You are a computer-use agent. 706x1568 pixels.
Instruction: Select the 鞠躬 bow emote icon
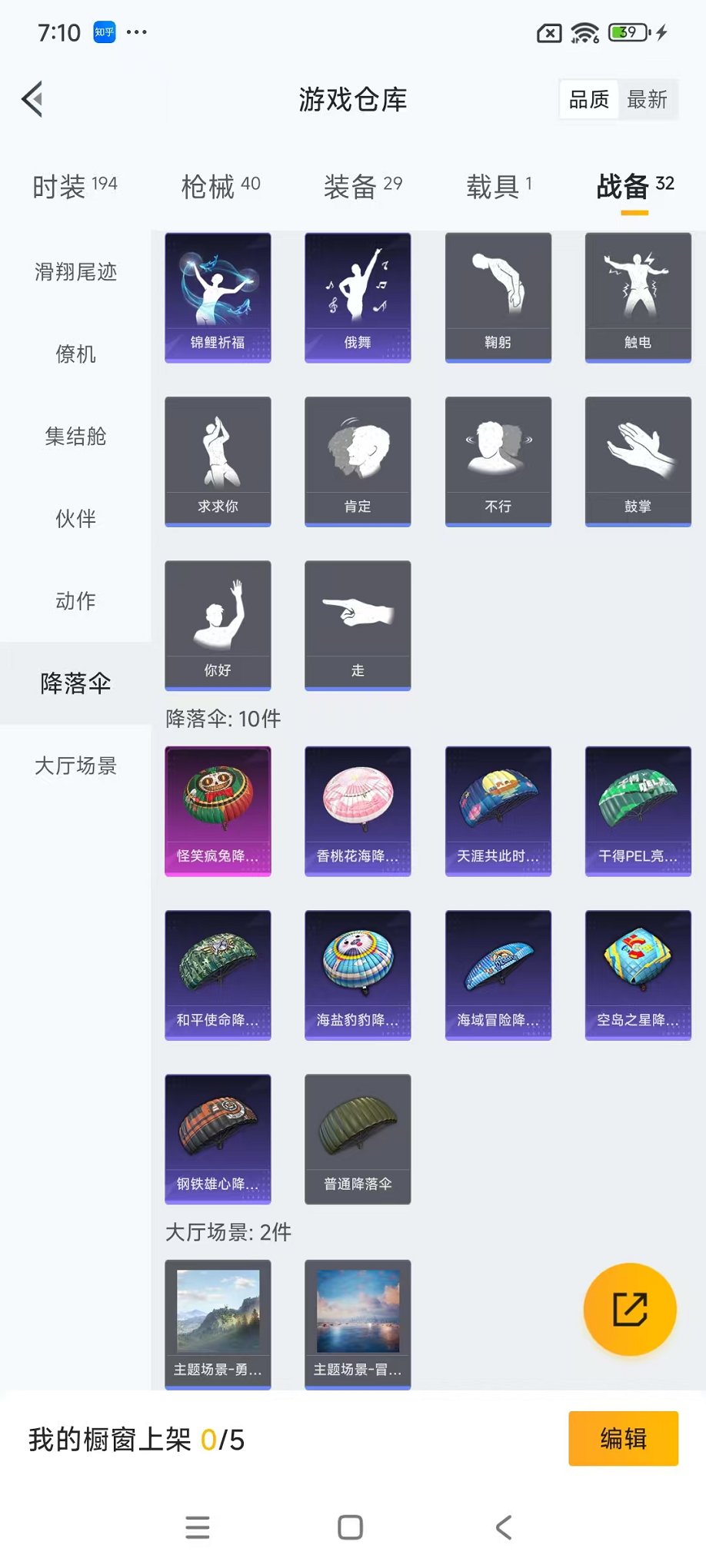pos(498,296)
